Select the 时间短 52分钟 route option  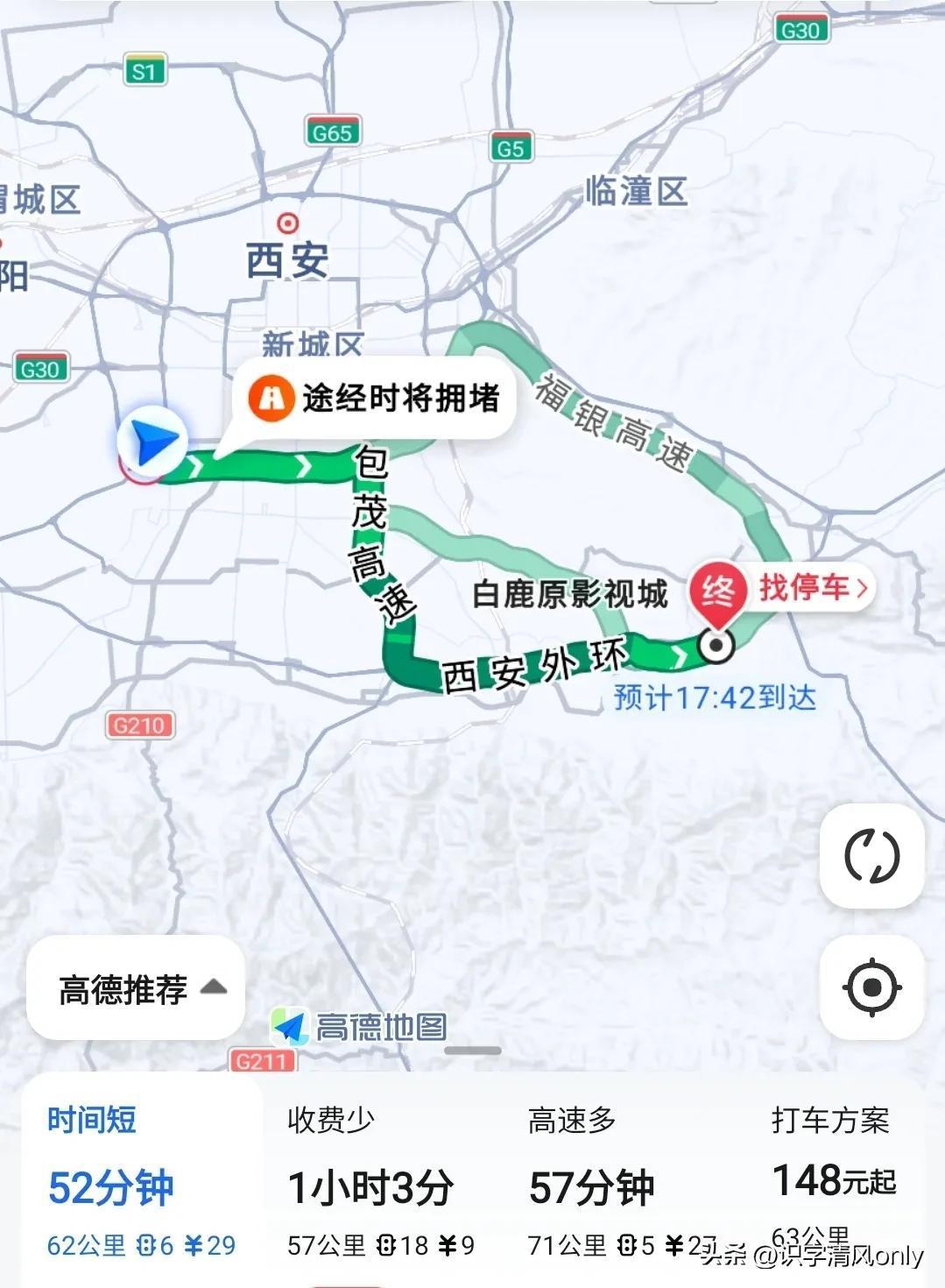[x=140, y=1183]
